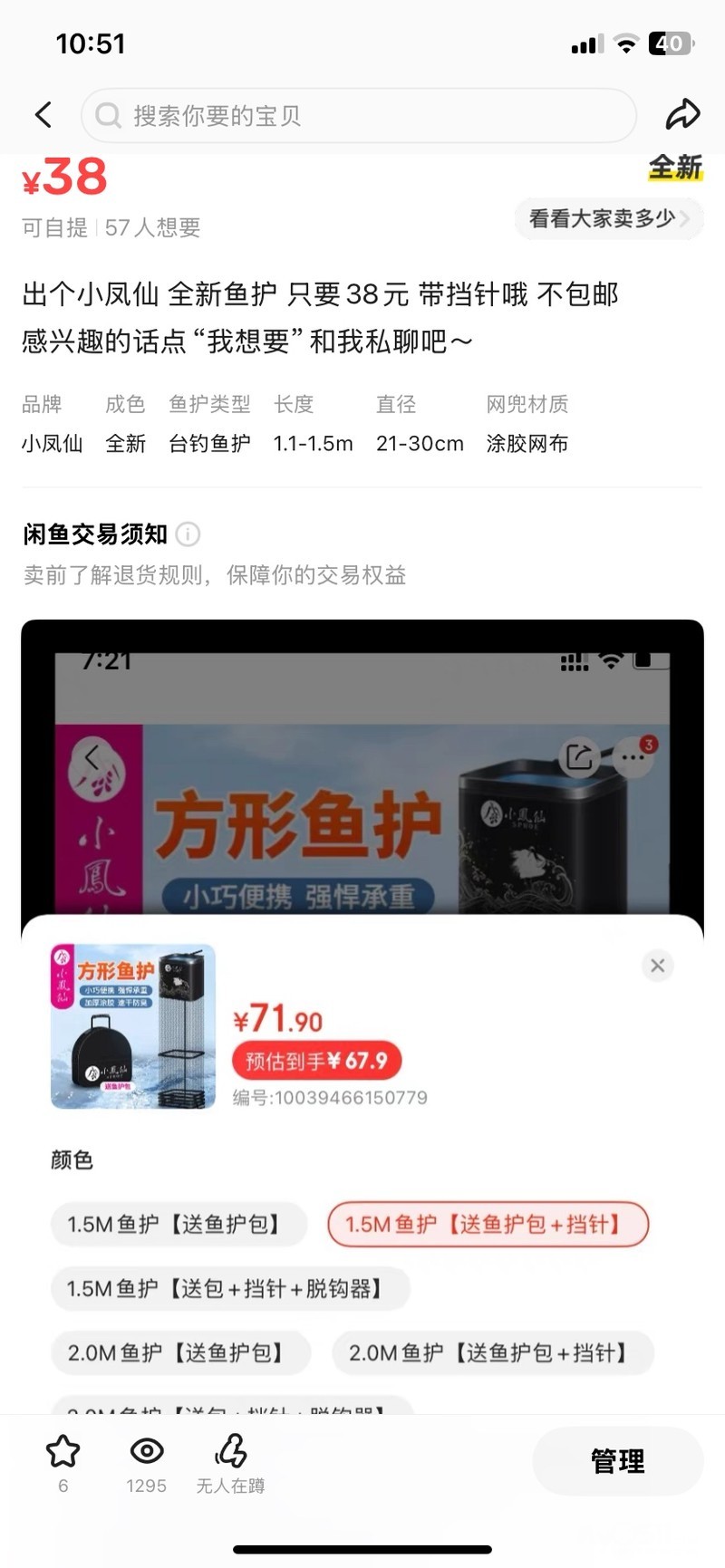This screenshot has height=1568, width=725.
Task: Open the 管理 manage button
Action: coord(617,1460)
